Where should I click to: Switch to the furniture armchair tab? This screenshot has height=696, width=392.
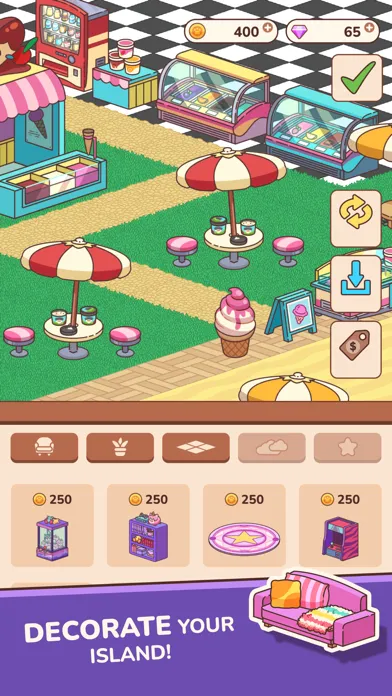44,447
